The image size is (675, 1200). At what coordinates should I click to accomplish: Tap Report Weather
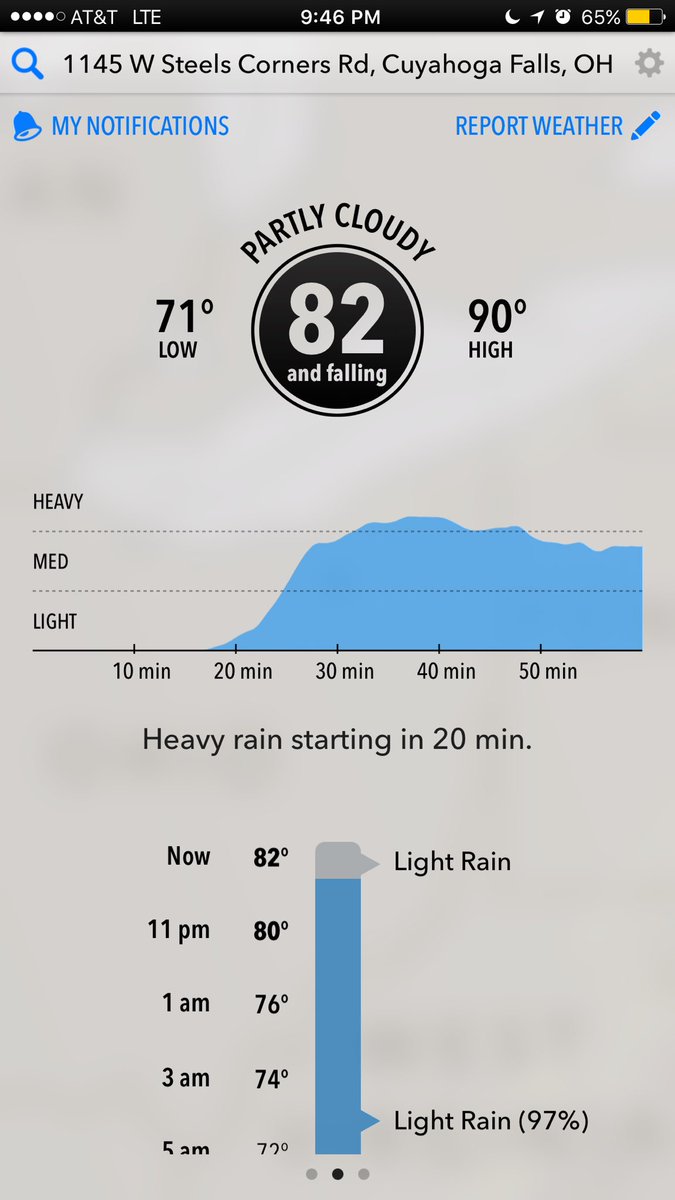[x=557, y=126]
